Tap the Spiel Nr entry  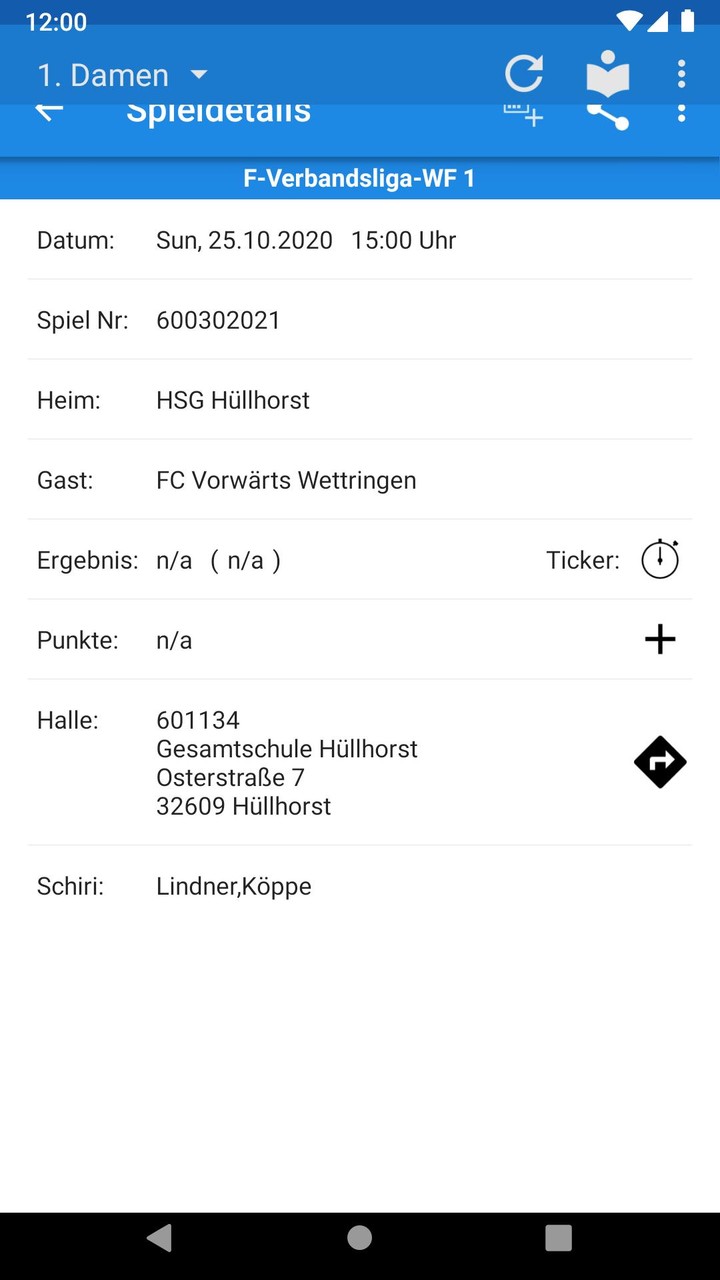(218, 320)
